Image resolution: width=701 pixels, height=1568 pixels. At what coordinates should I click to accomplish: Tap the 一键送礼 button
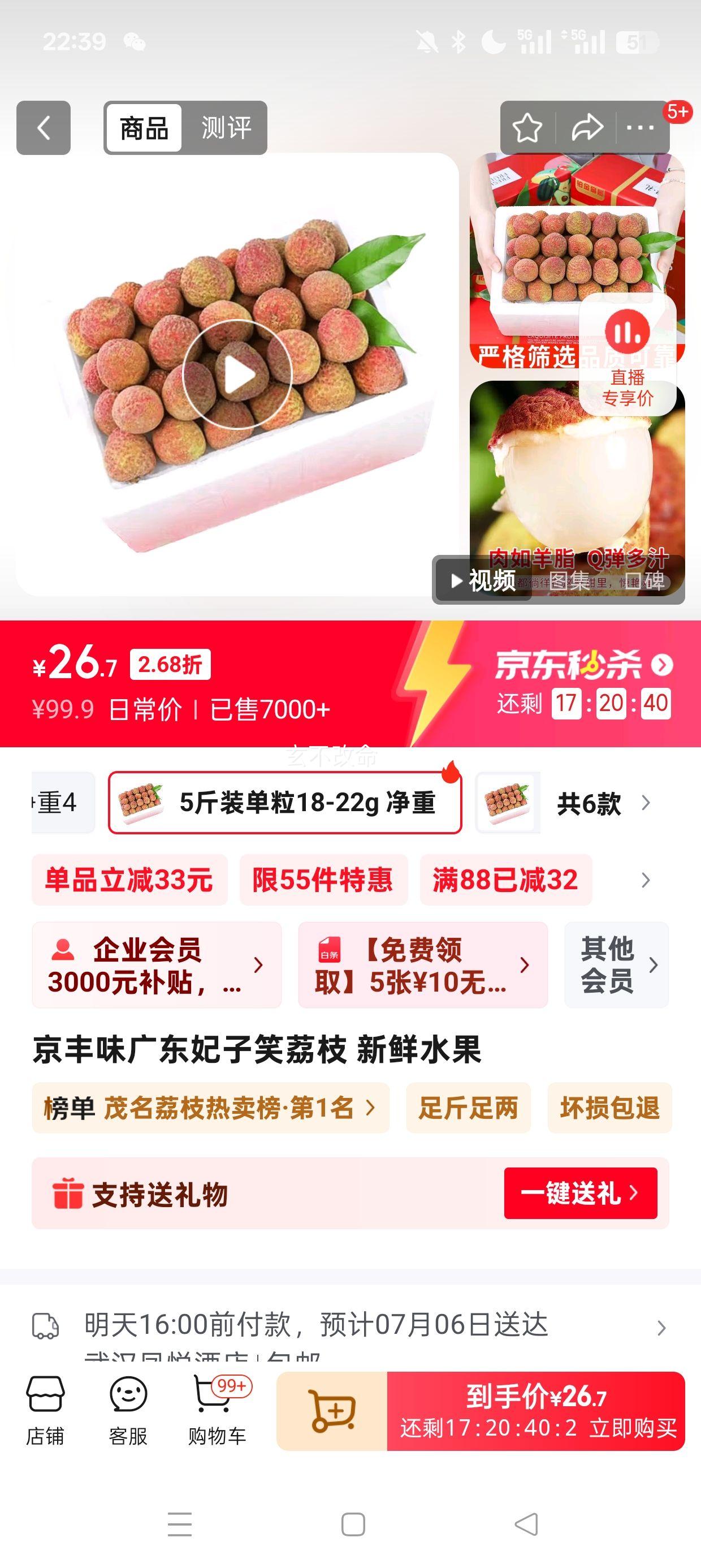580,1193
